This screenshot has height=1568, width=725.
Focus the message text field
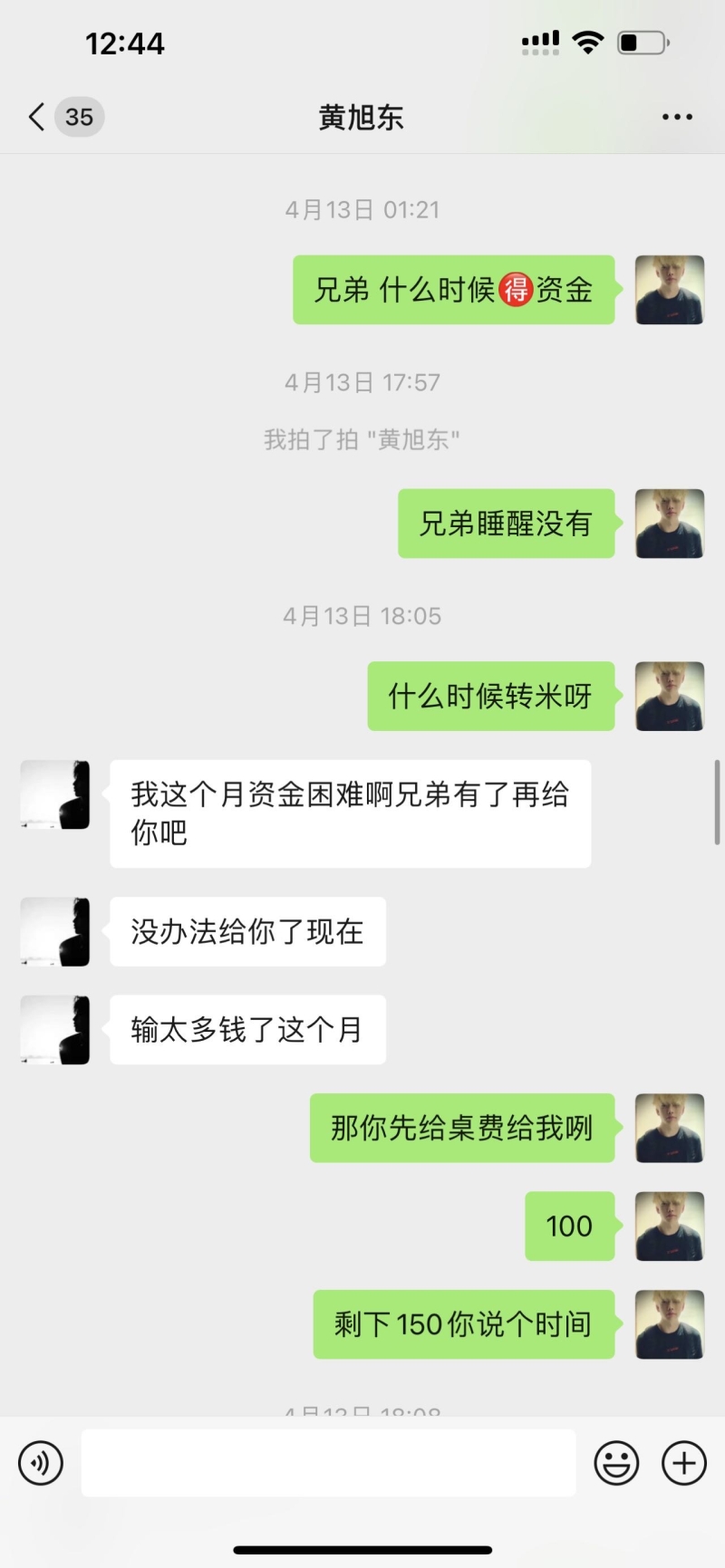(328, 1462)
